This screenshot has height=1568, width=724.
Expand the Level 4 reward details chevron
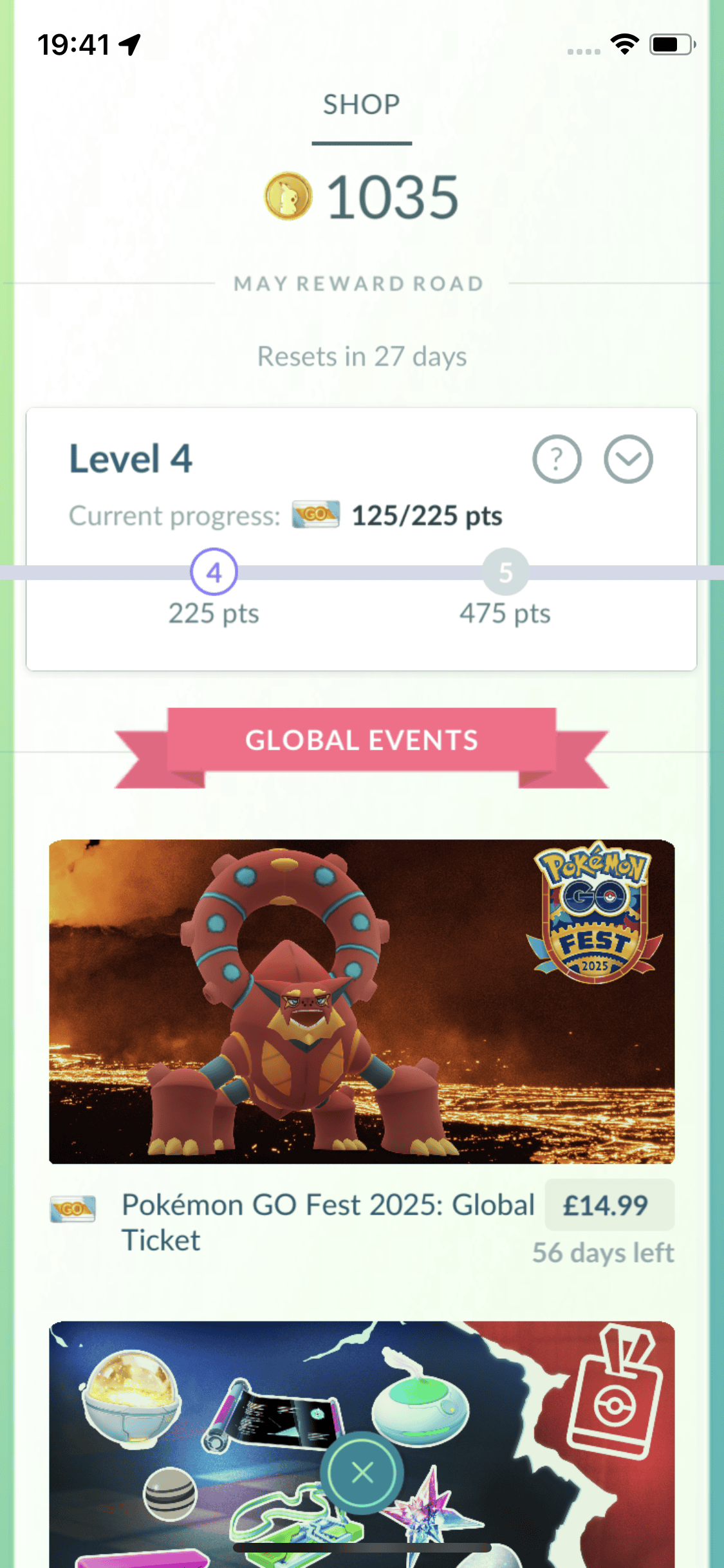point(628,459)
